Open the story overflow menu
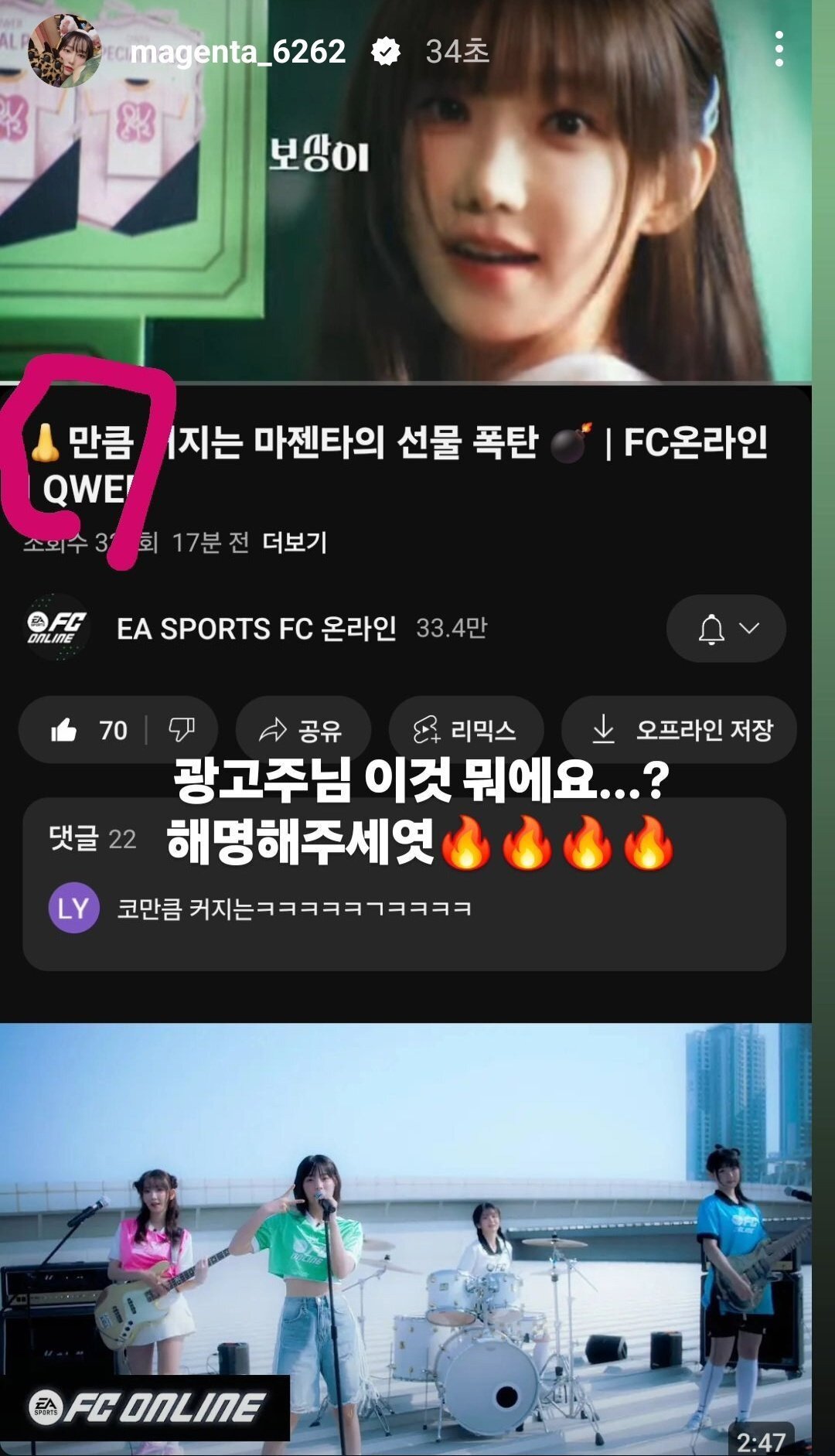This screenshot has width=835, height=1456. (779, 49)
